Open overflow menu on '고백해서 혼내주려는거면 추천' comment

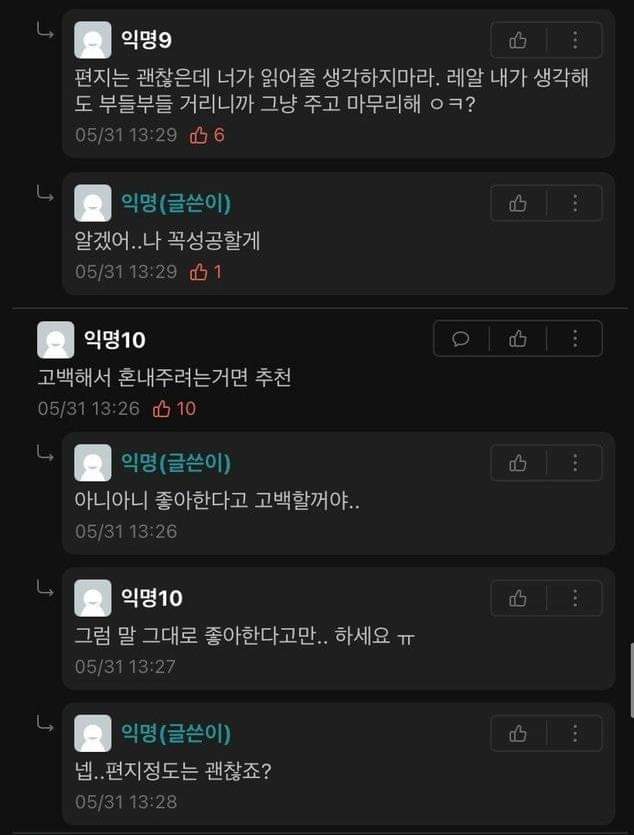575,339
